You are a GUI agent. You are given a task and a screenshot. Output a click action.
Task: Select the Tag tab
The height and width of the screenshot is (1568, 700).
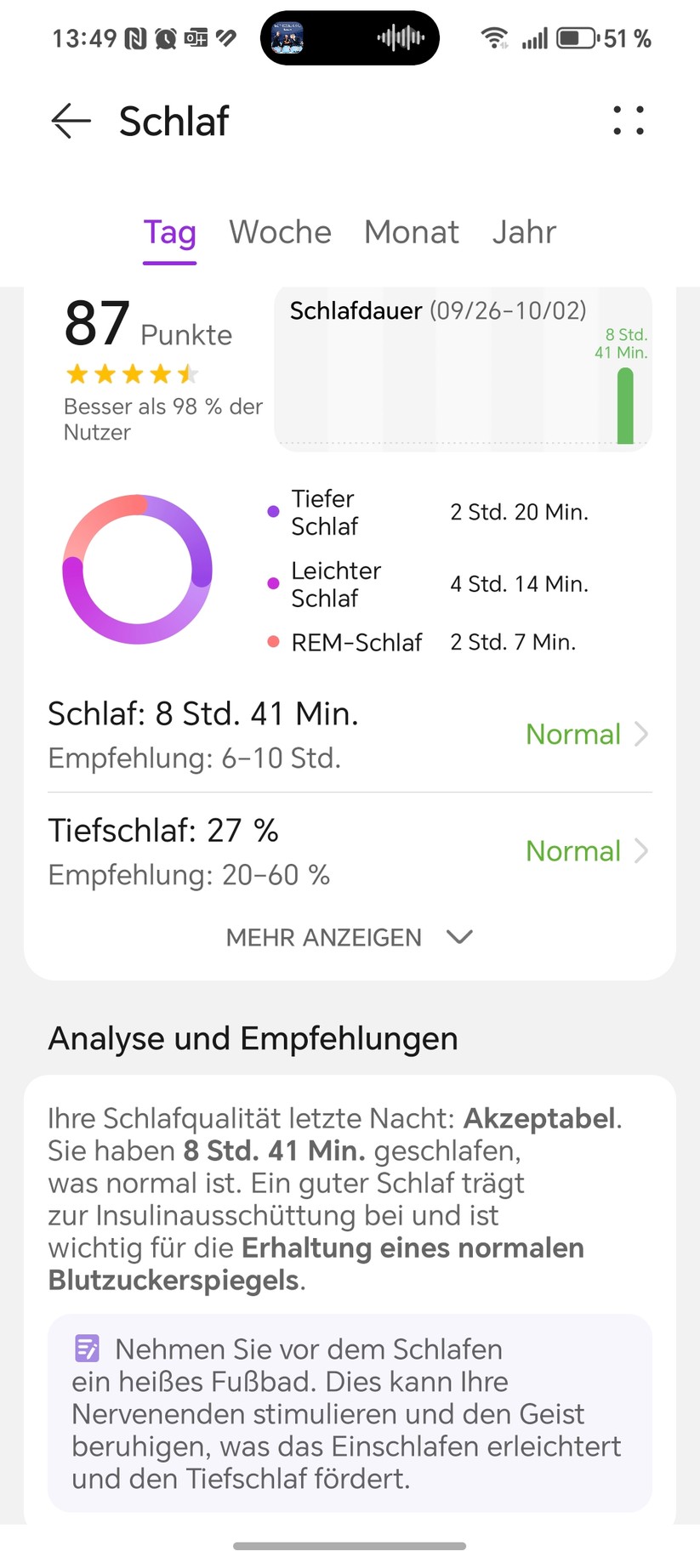169,232
